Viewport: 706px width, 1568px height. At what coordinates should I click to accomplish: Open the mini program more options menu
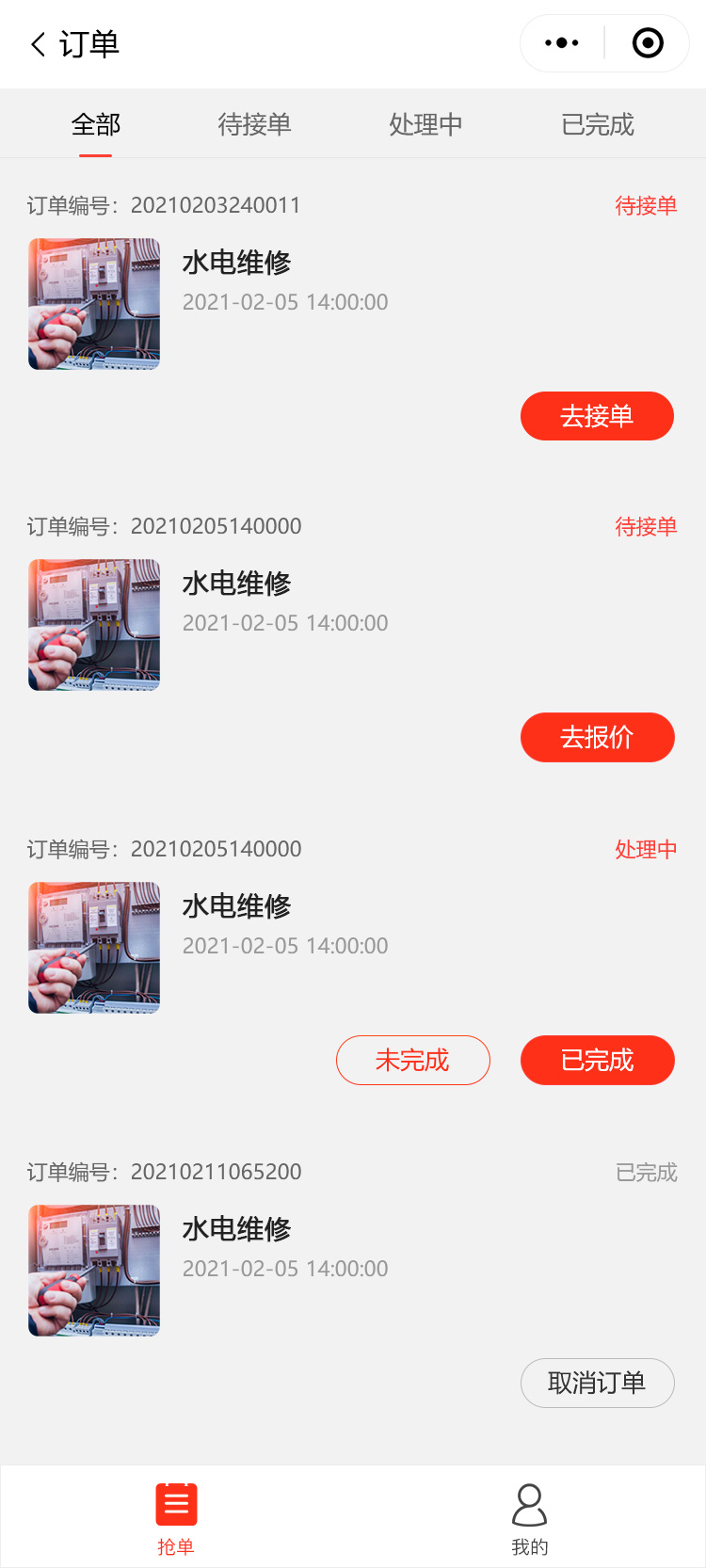click(x=562, y=43)
